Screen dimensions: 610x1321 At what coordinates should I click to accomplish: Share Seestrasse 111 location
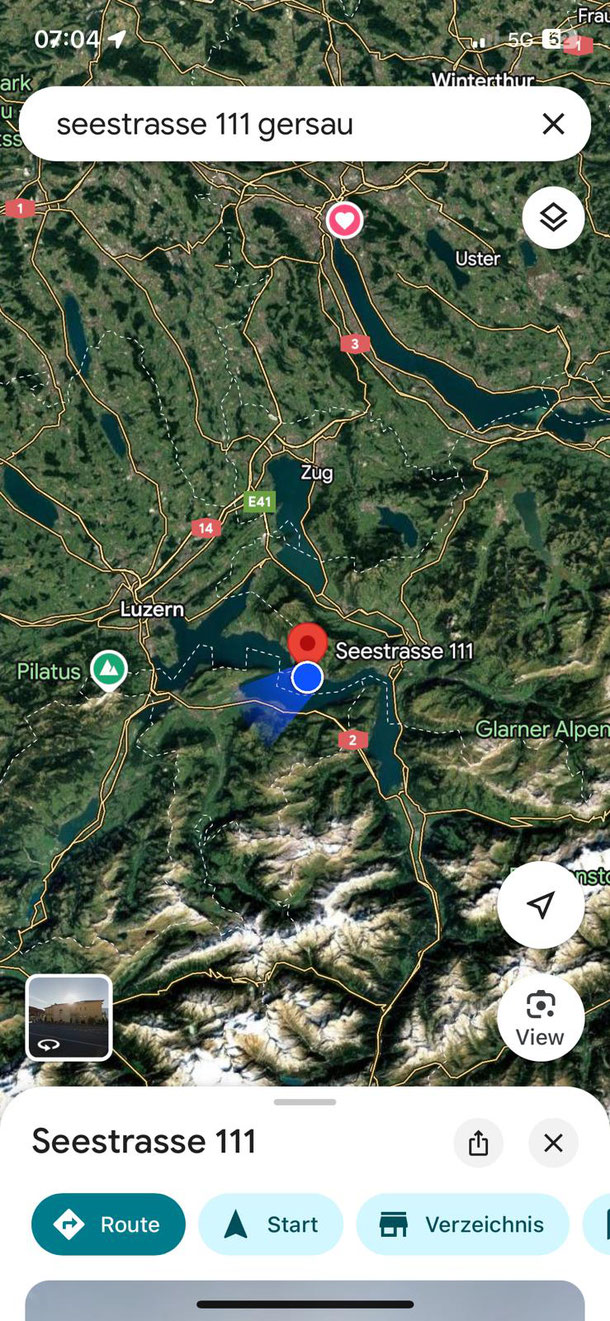pos(478,1143)
